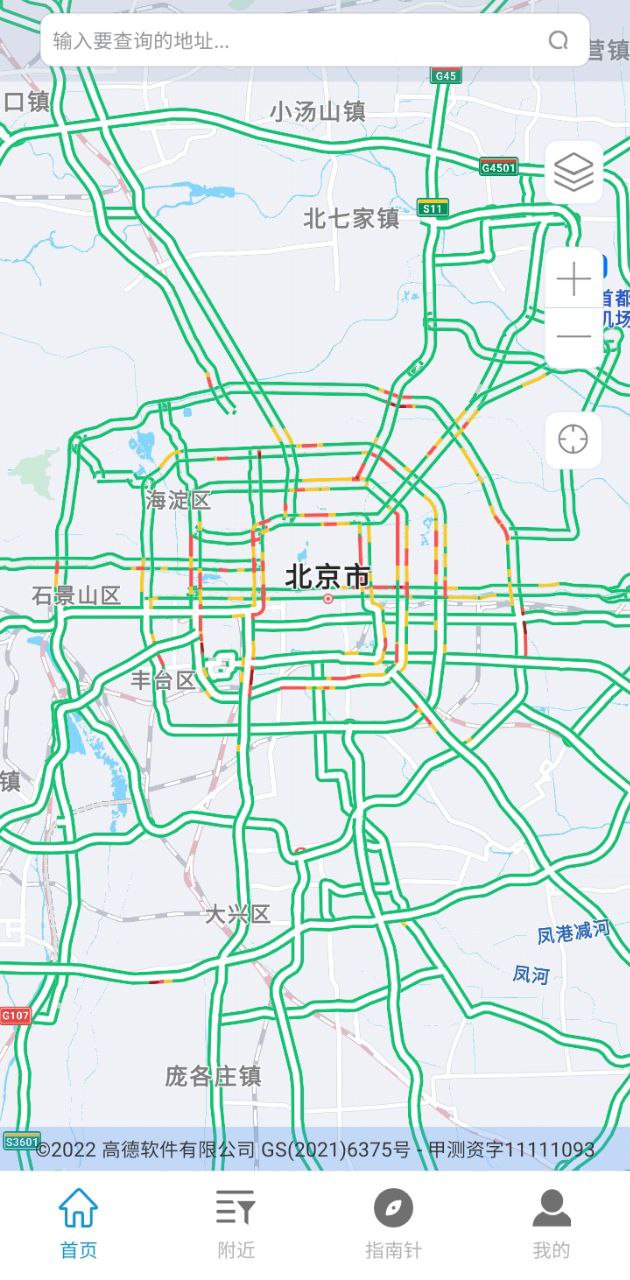Open the 指南针 tab

393,1224
